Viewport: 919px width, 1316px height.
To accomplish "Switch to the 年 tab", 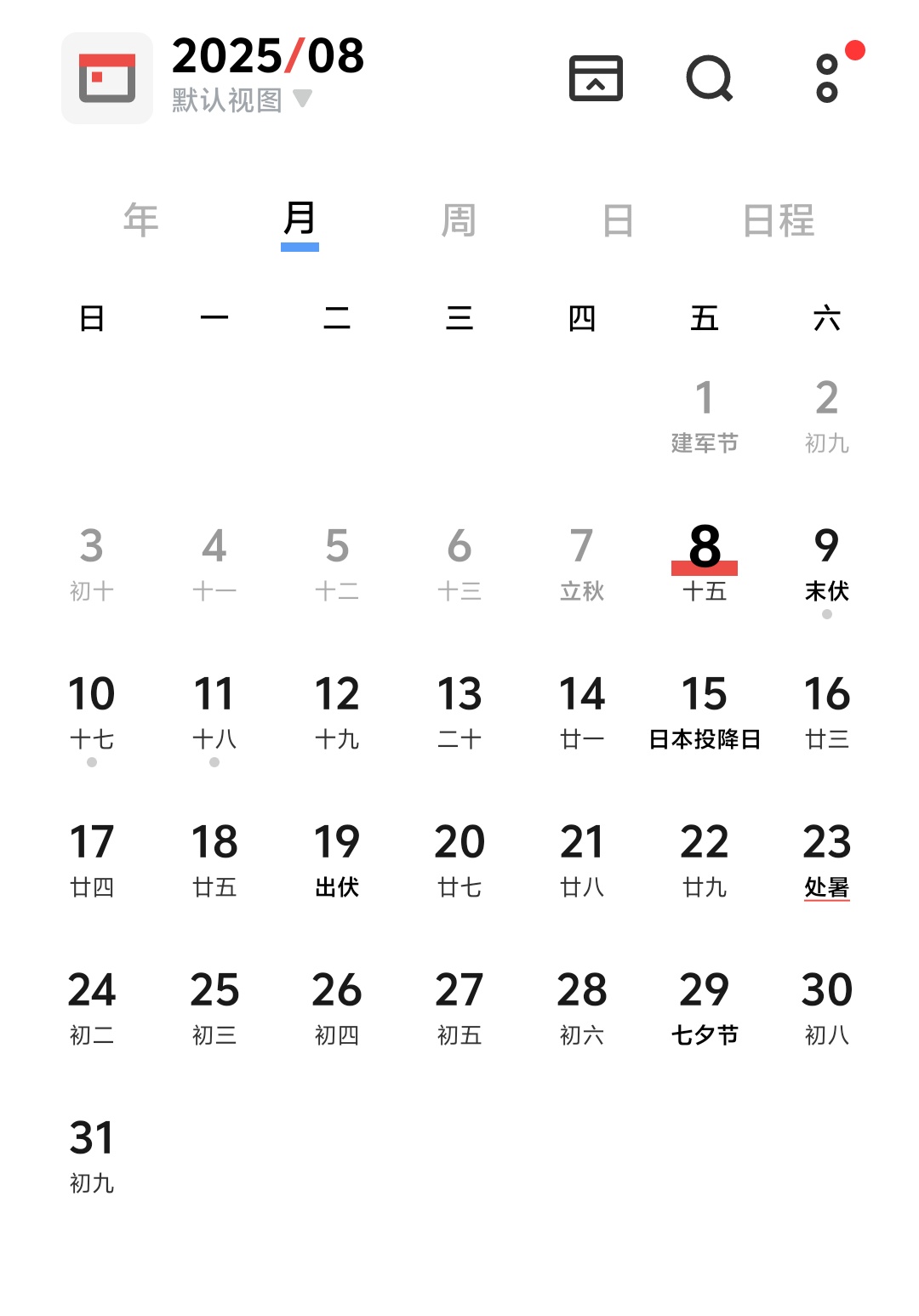I will tap(140, 221).
